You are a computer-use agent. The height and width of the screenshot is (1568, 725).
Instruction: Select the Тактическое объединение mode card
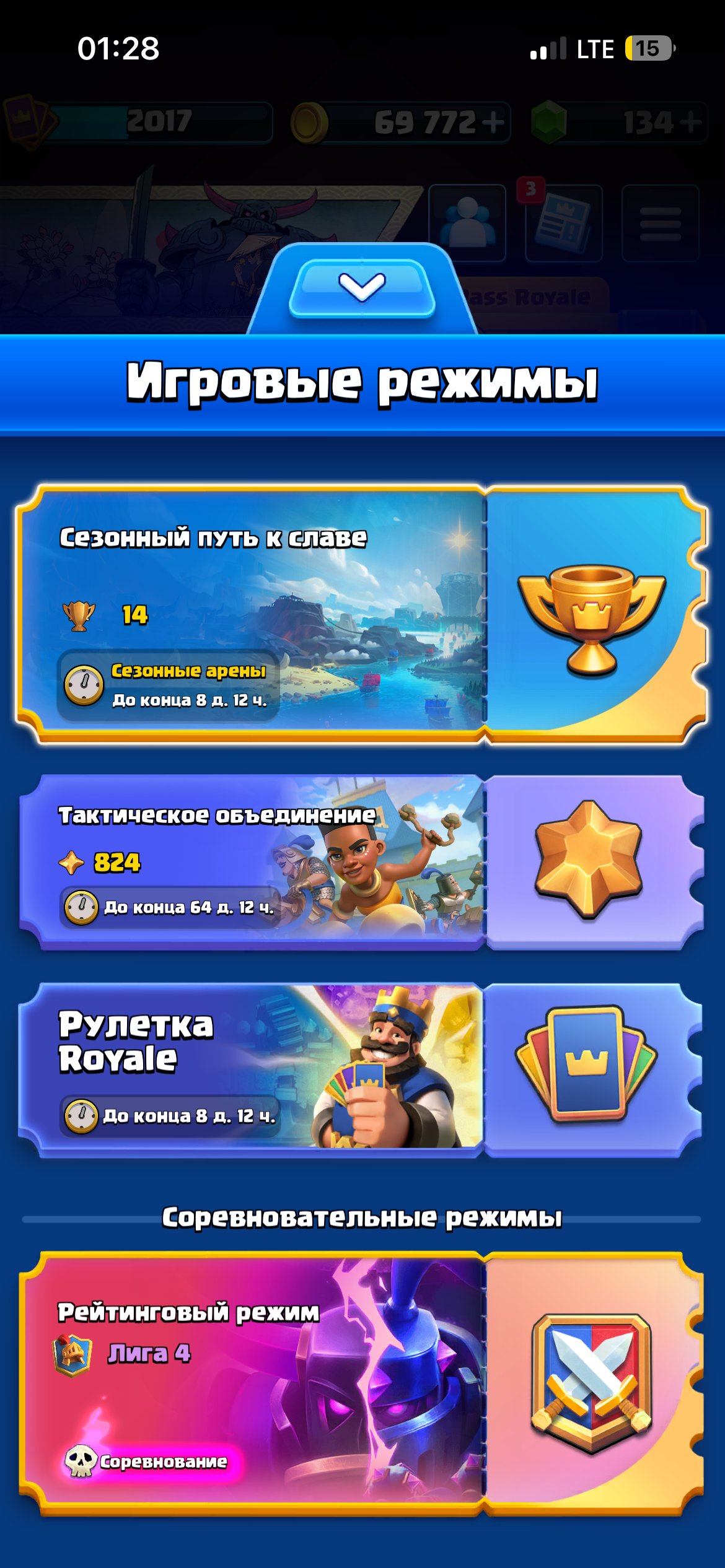362,863
